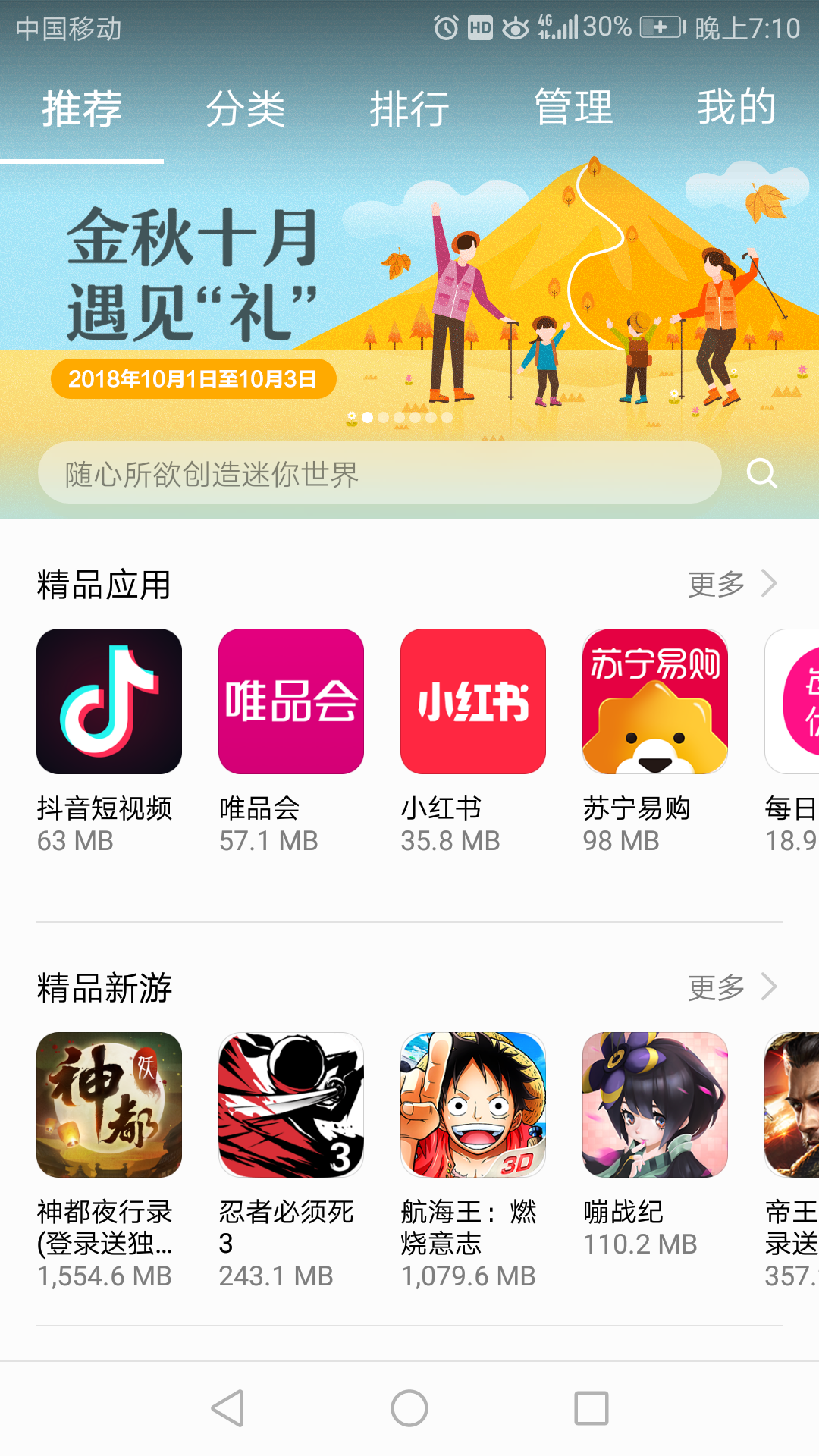Open 苏宁易购 app details

(655, 701)
